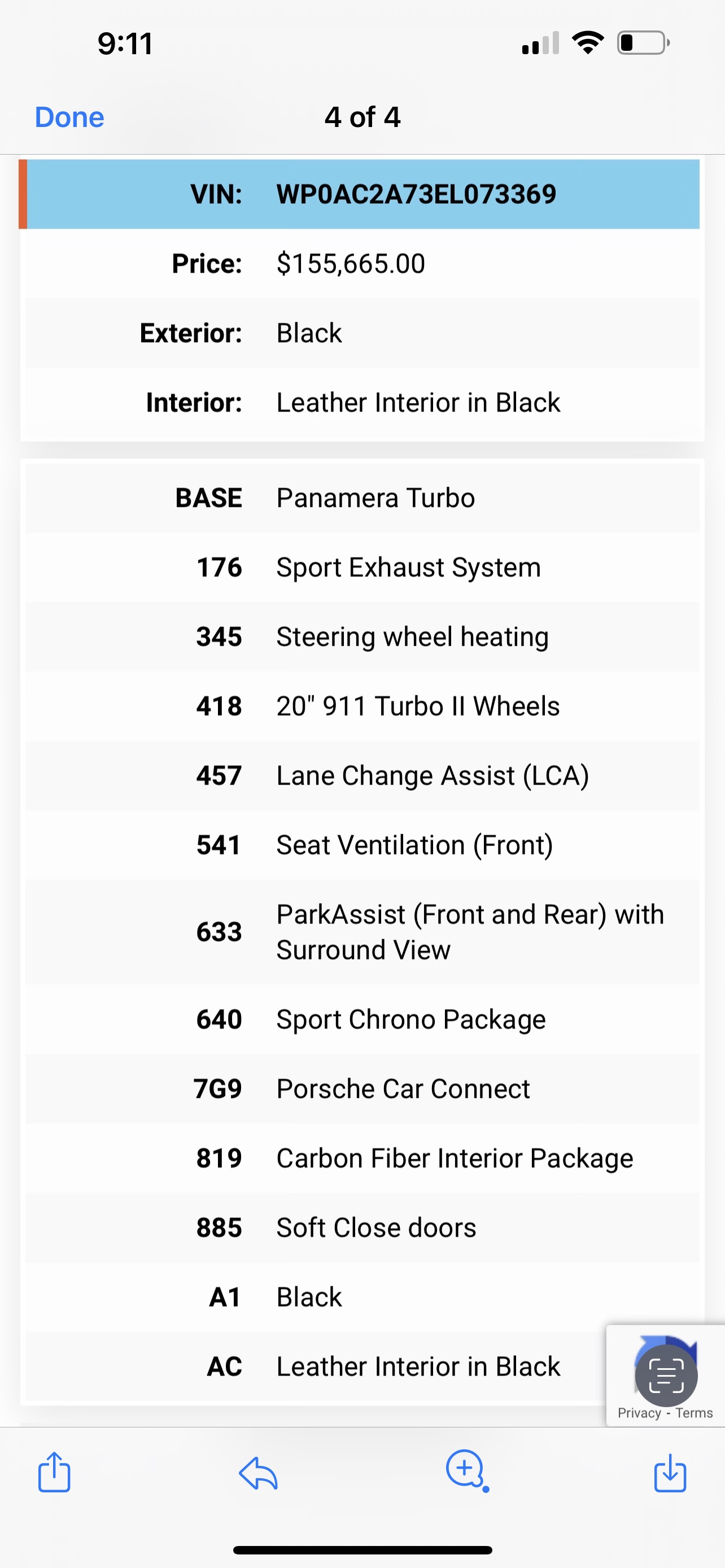
Task: Activate the Live Text scan button
Action: click(x=666, y=1376)
